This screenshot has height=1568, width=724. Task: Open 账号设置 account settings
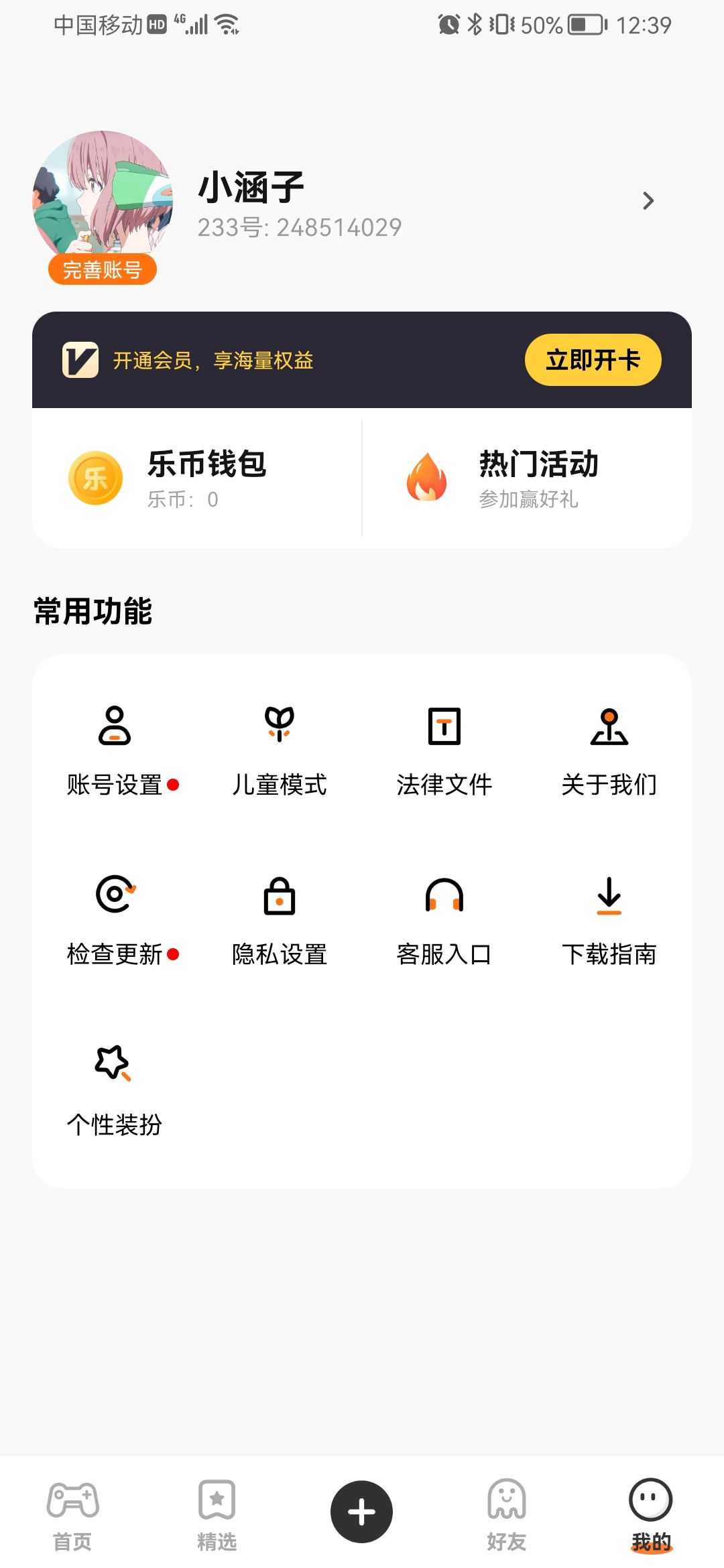115,750
